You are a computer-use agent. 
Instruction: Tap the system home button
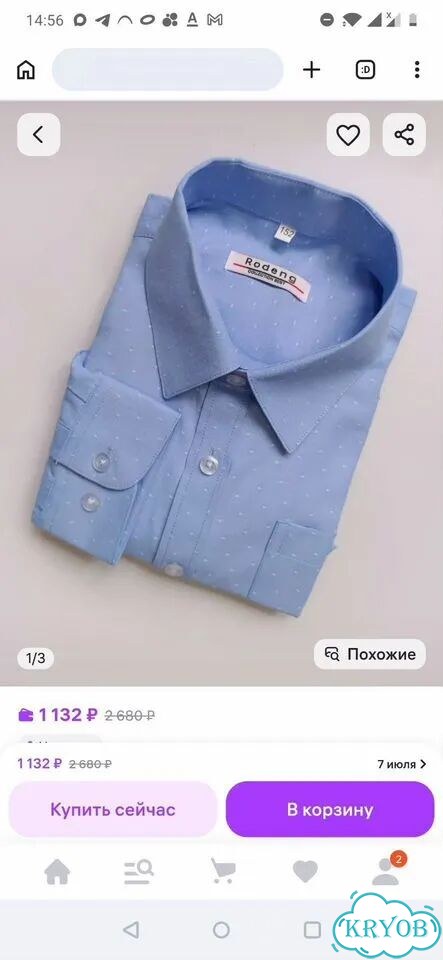pos(222,931)
